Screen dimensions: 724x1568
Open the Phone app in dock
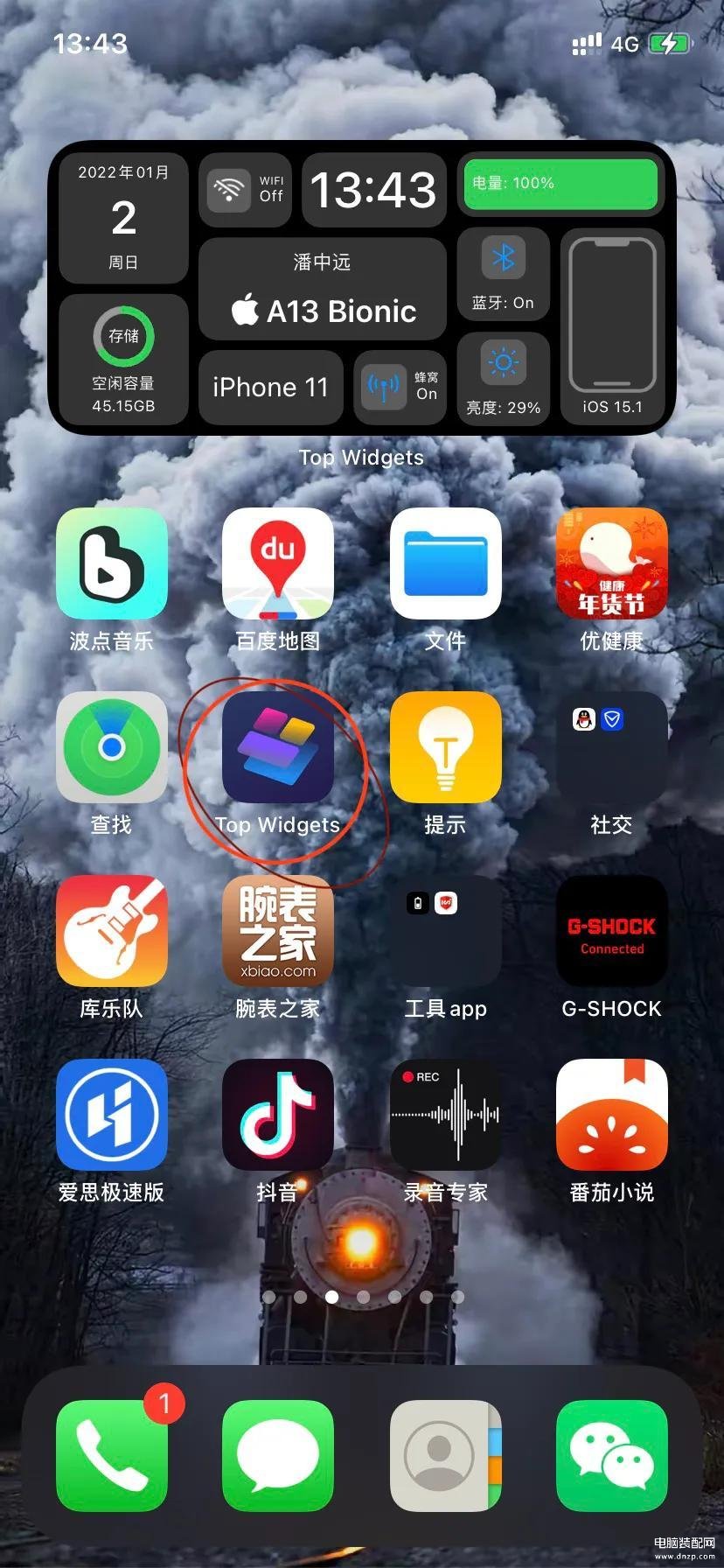[112, 1456]
